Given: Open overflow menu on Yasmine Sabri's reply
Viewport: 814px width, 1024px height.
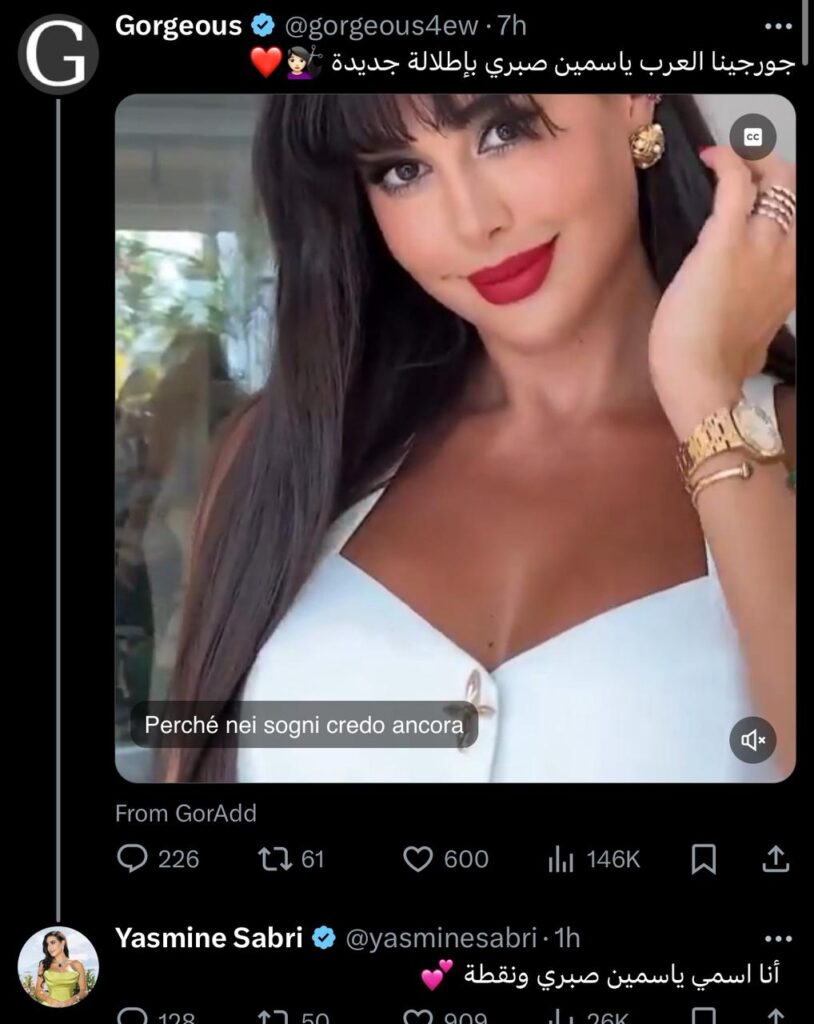Looking at the screenshot, I should [x=777, y=939].
